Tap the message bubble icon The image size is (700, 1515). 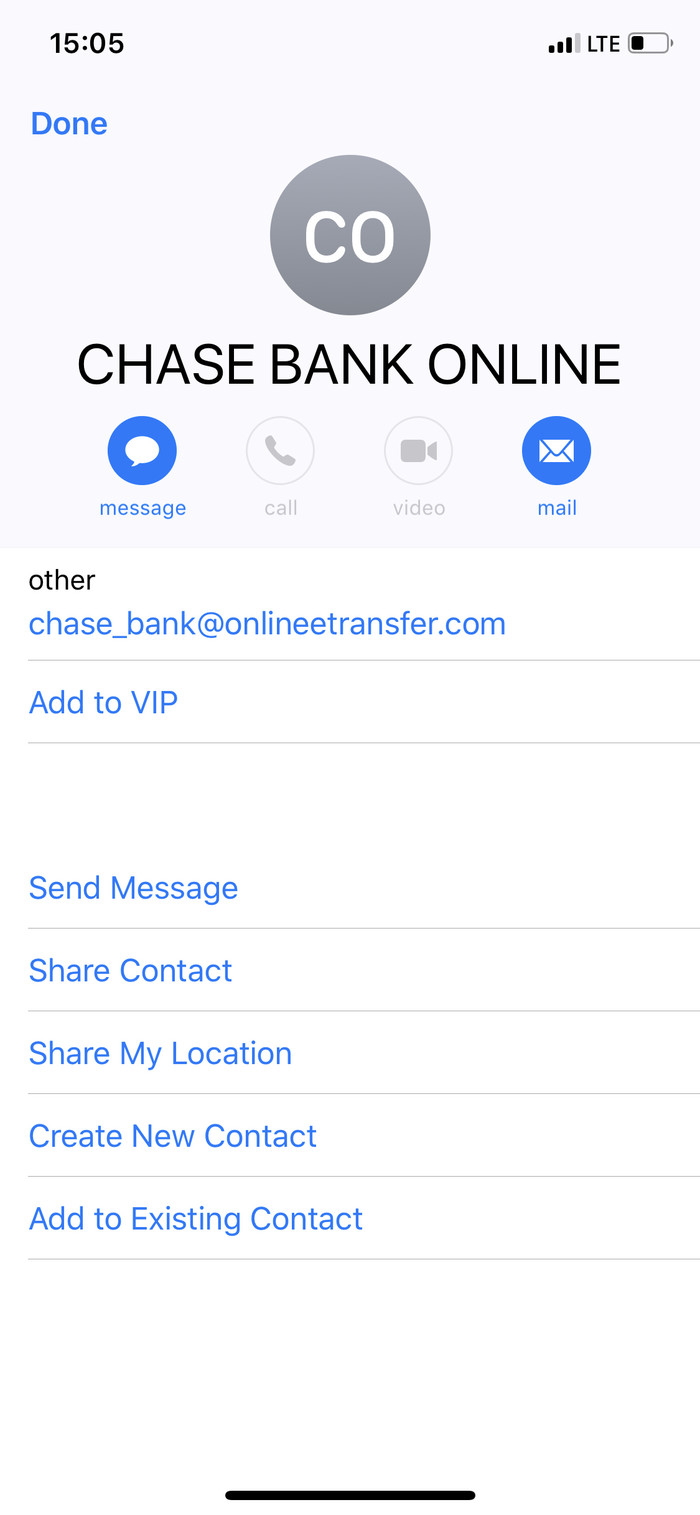(x=142, y=451)
